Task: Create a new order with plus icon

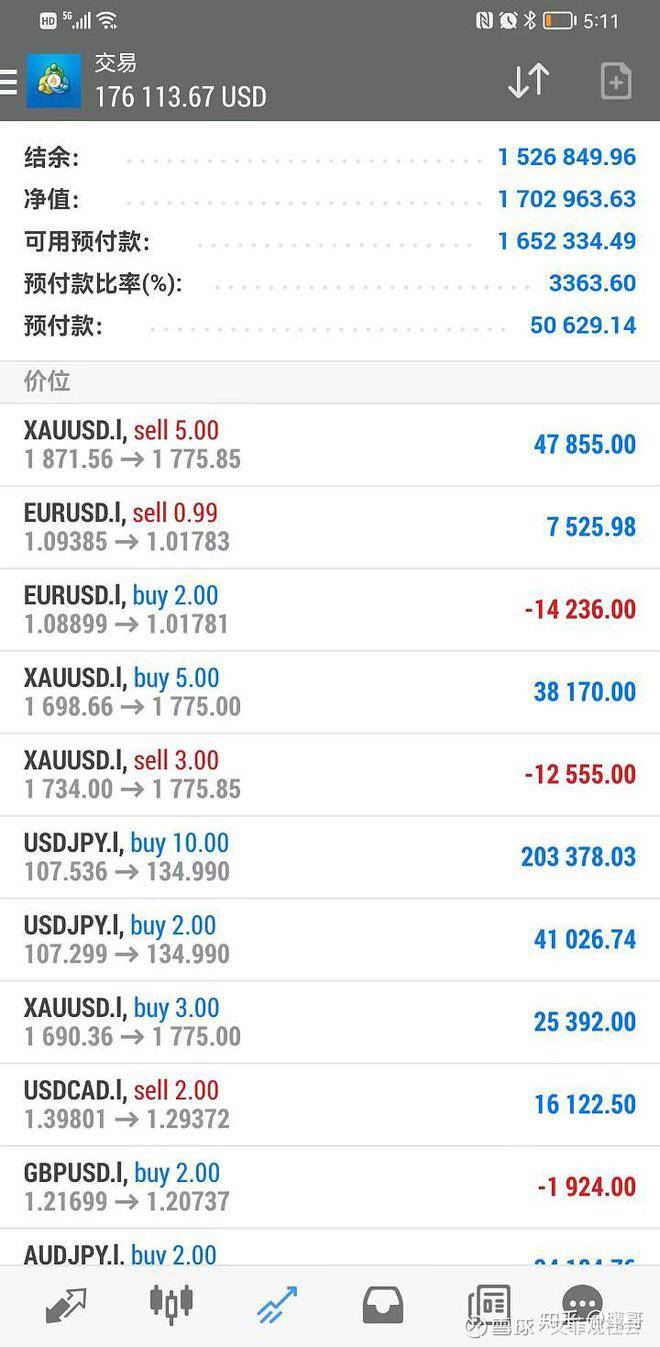Action: pos(616,81)
